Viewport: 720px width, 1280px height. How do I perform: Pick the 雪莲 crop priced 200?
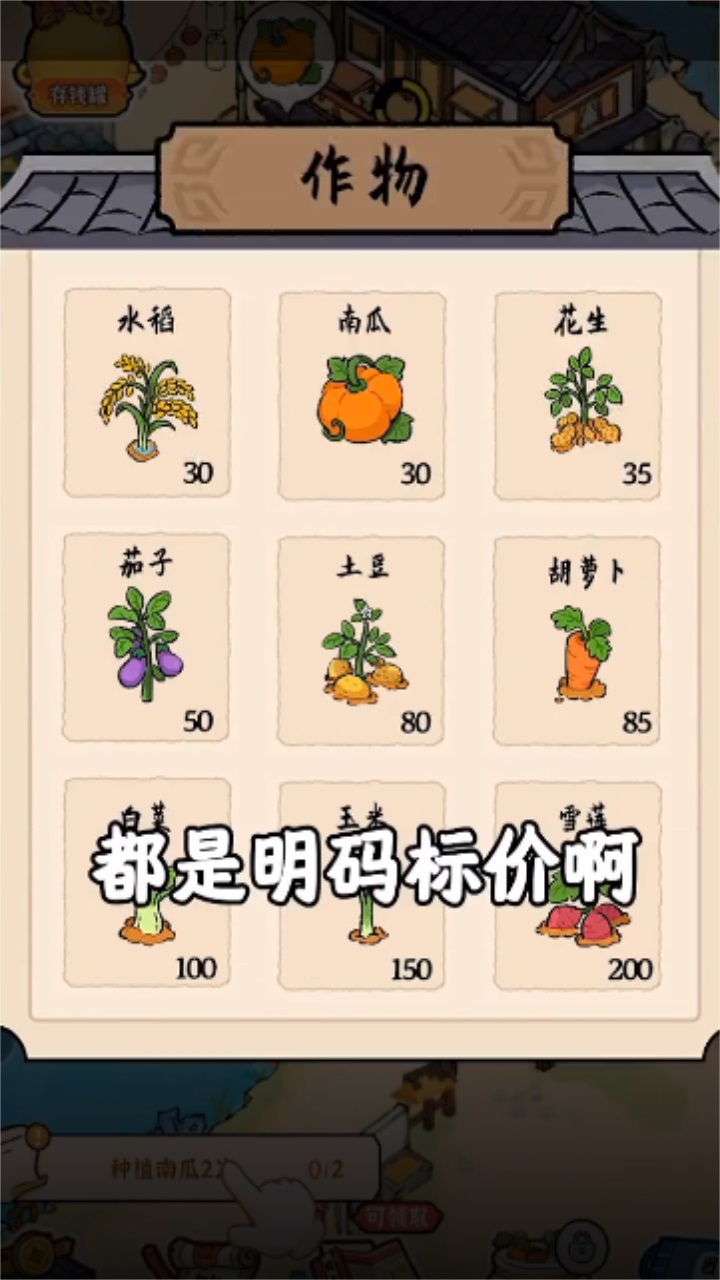click(578, 885)
